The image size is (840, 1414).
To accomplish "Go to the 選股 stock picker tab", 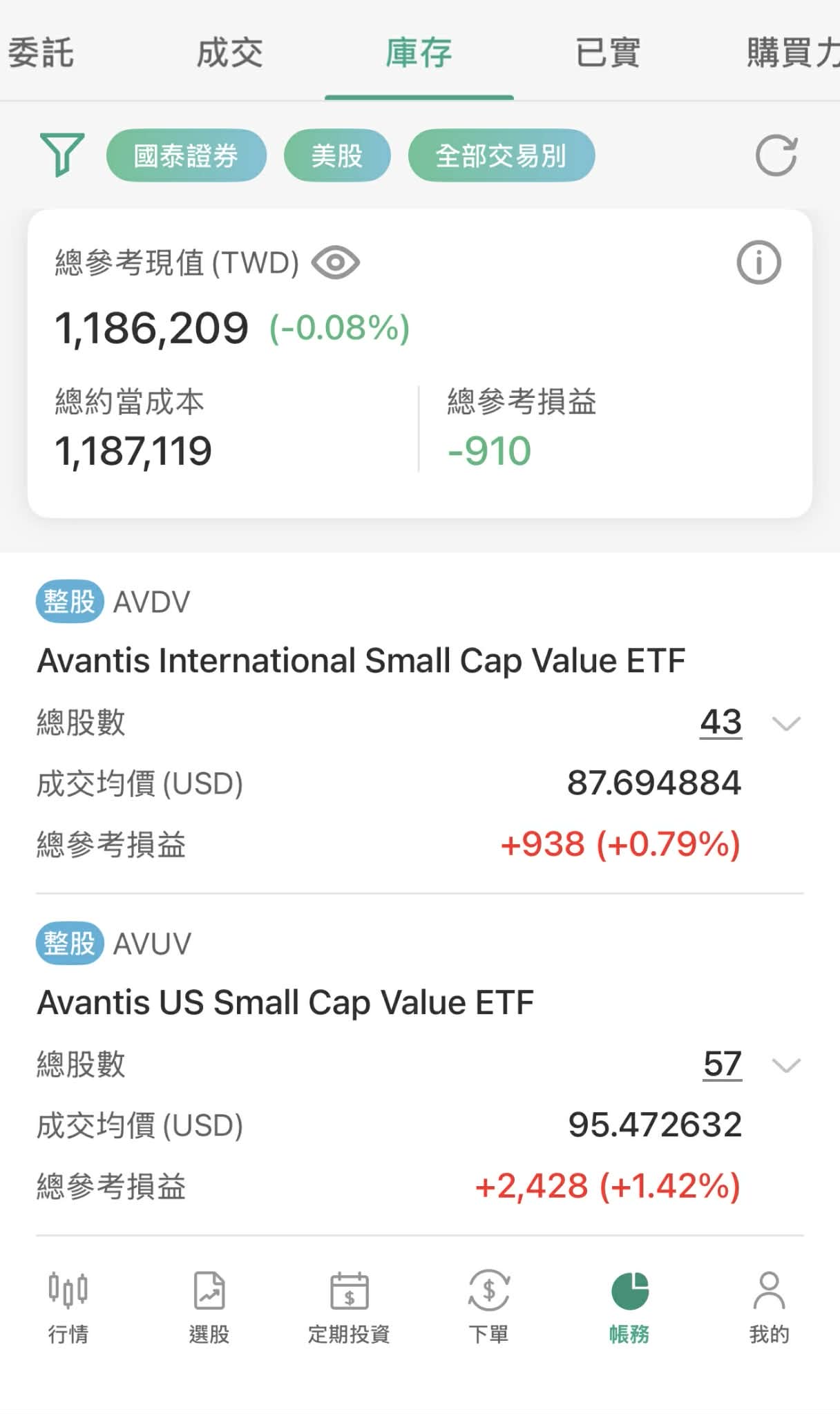I will [209, 1306].
